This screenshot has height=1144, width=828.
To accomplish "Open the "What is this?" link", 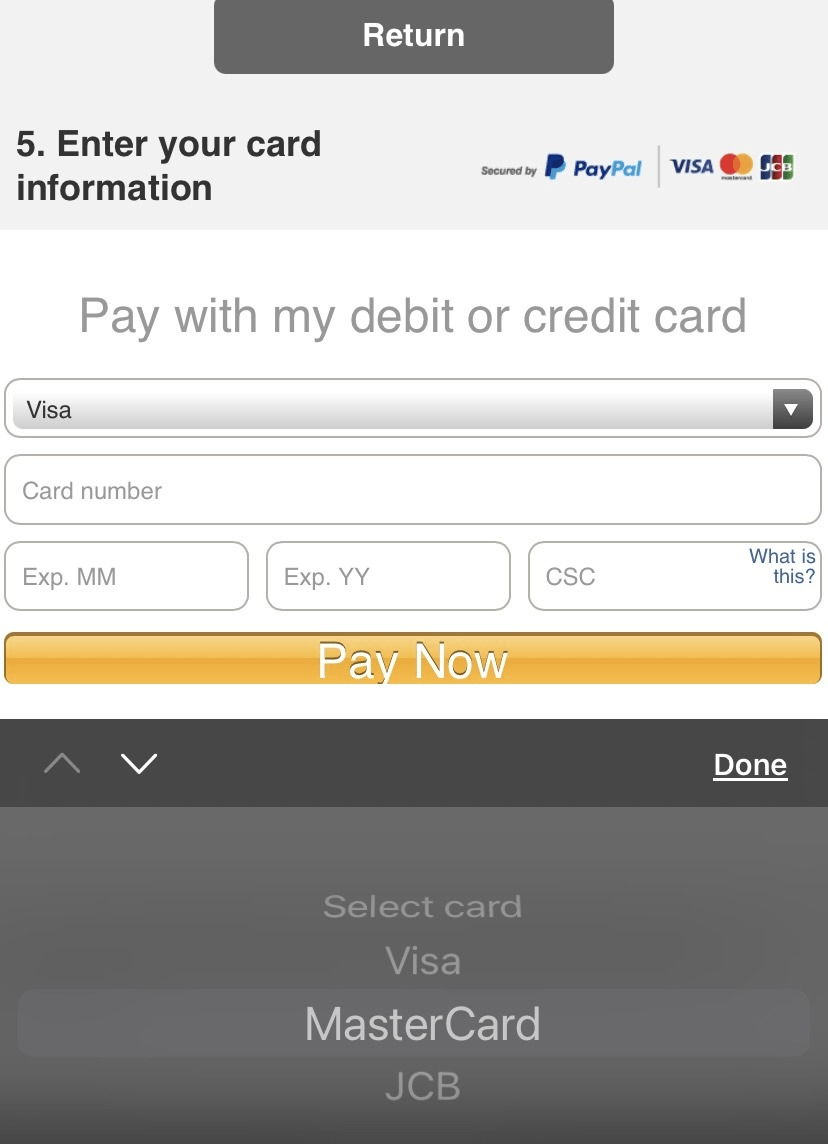I will pos(783,566).
